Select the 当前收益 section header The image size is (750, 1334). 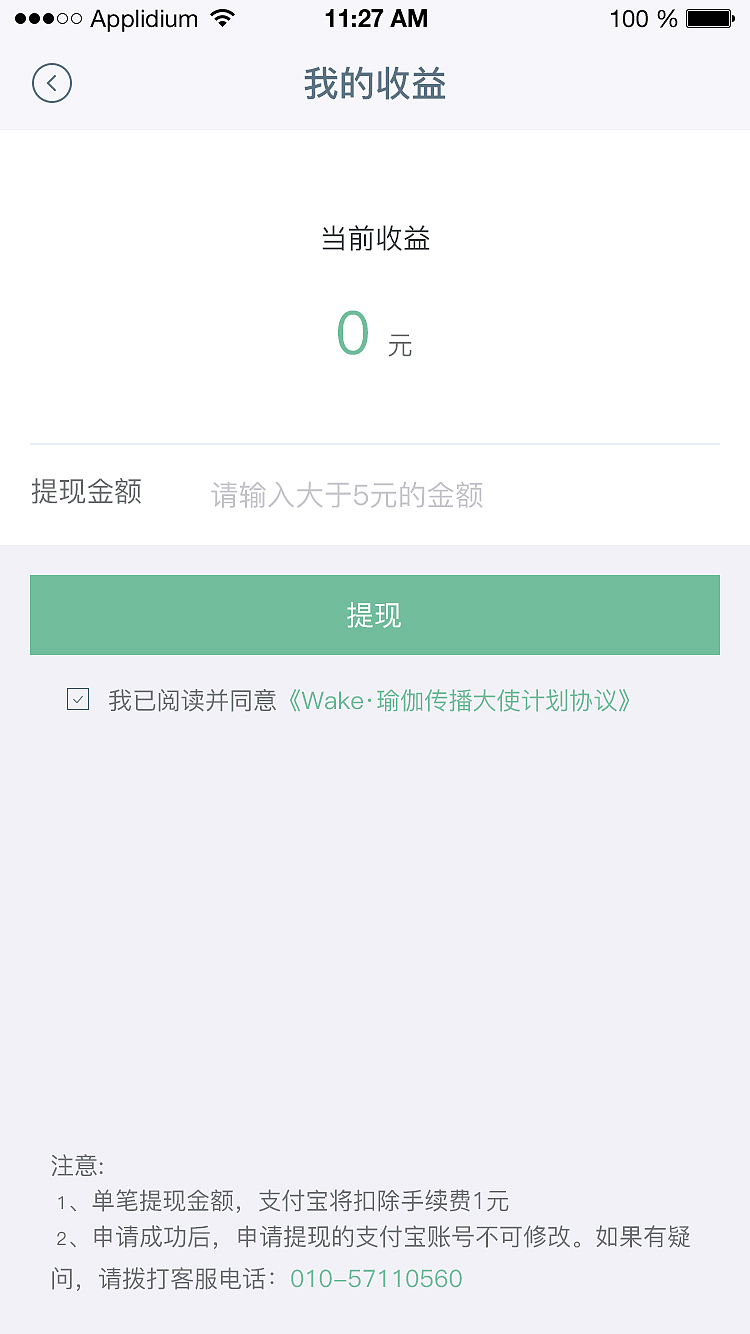pos(375,239)
